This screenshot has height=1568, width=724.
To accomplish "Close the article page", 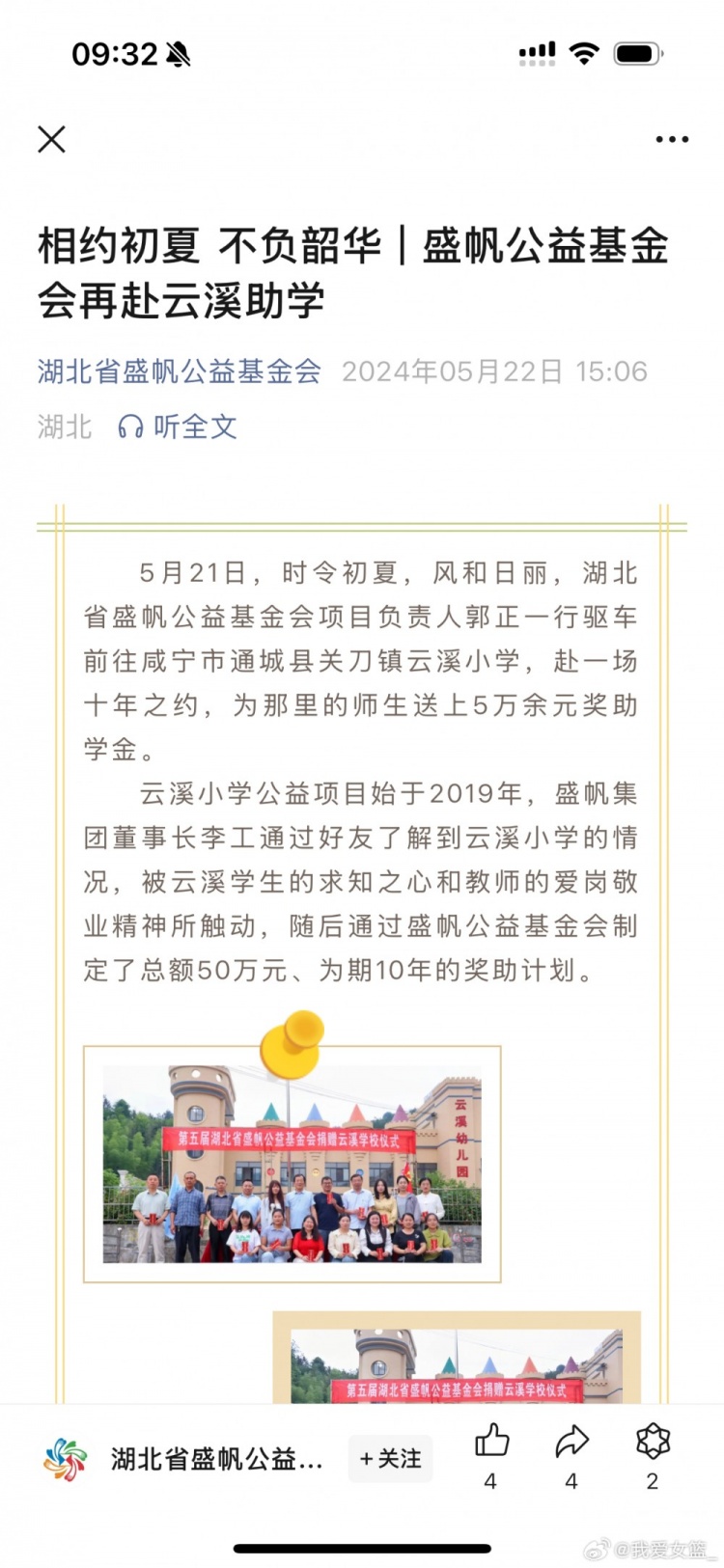I will [x=52, y=139].
